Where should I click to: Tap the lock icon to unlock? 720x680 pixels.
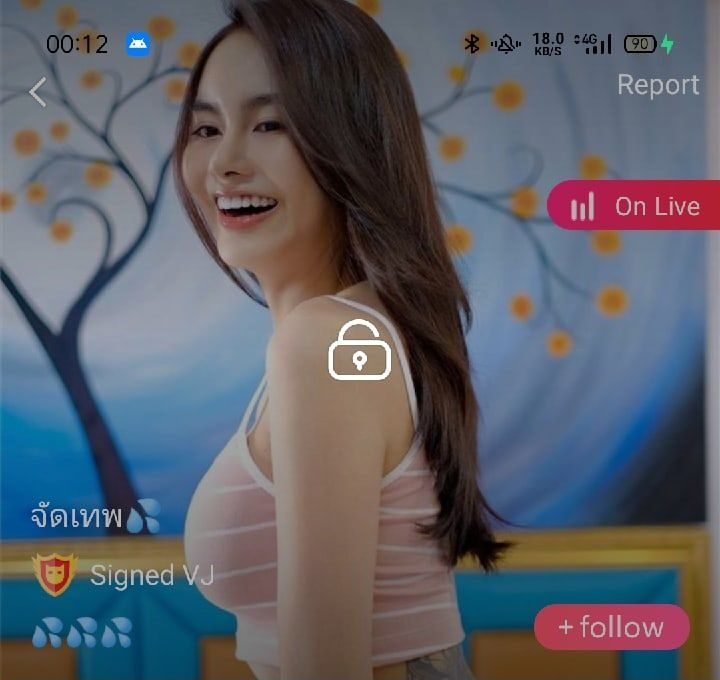click(359, 350)
